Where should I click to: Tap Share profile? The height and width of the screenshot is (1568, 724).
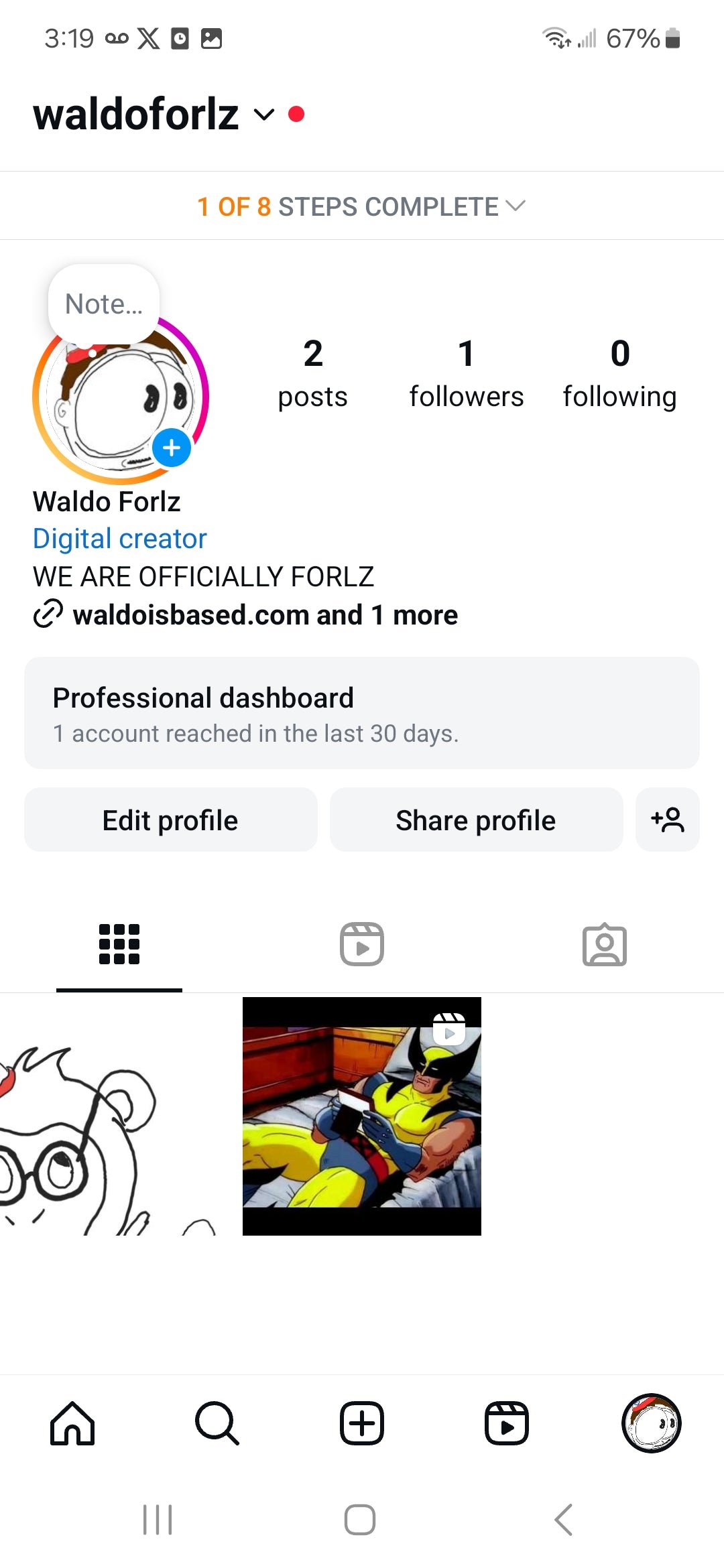coord(476,820)
